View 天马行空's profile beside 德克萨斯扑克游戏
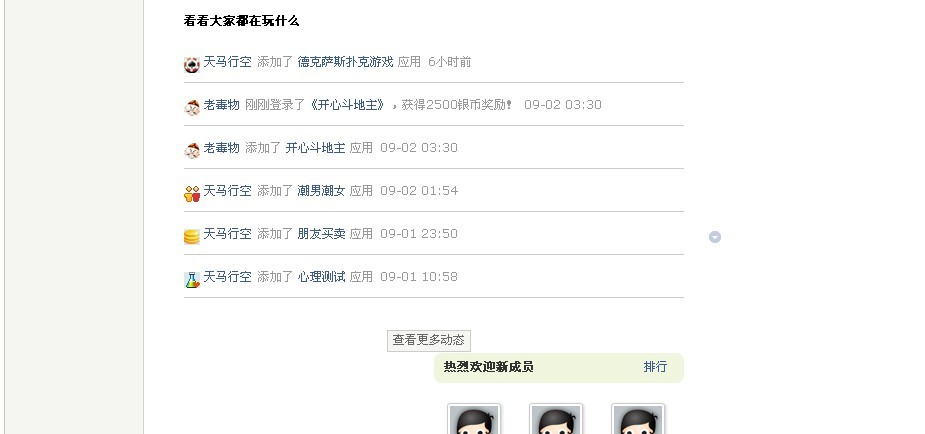 click(x=227, y=62)
